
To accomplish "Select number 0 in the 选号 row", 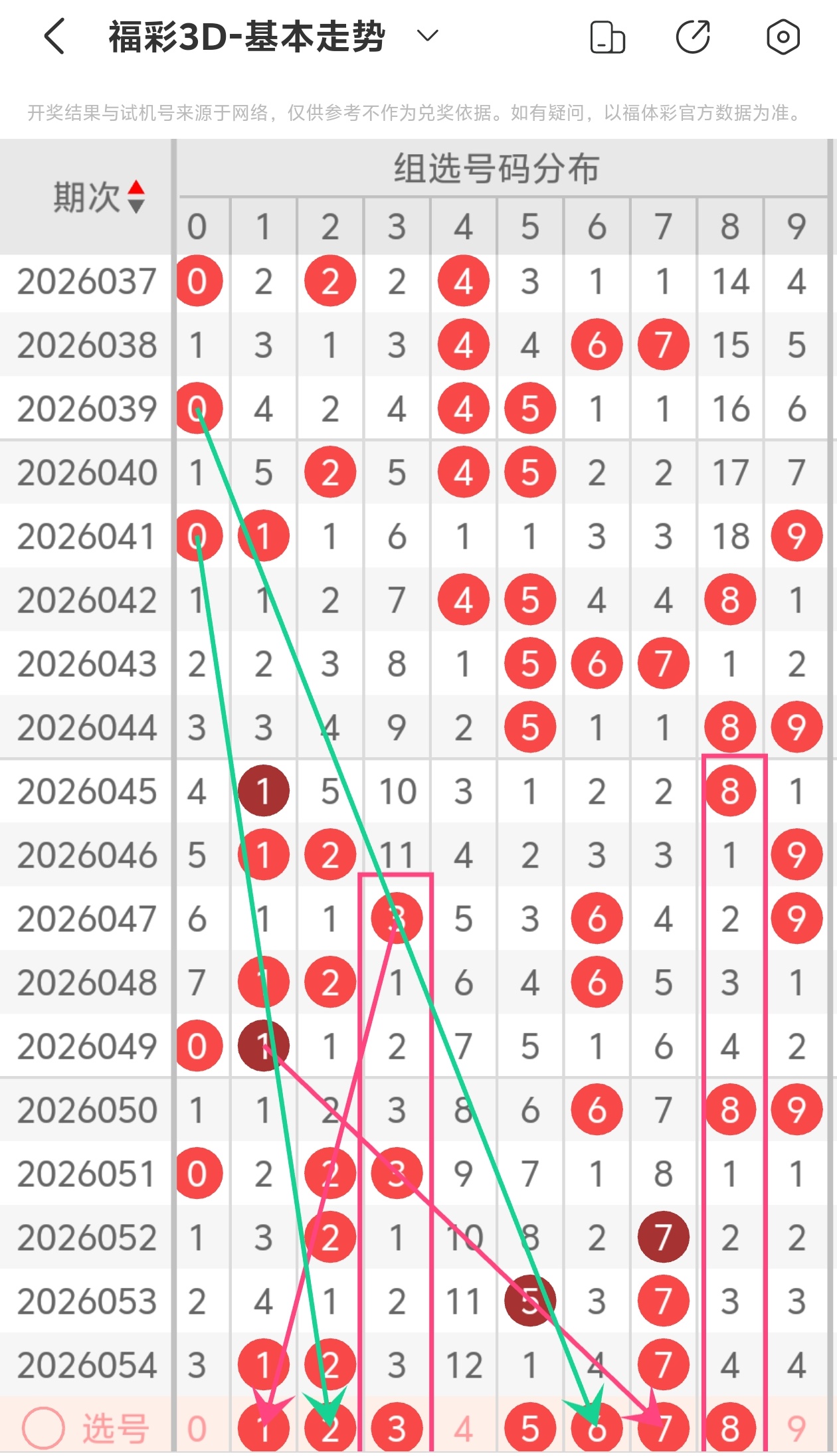I will [197, 1429].
